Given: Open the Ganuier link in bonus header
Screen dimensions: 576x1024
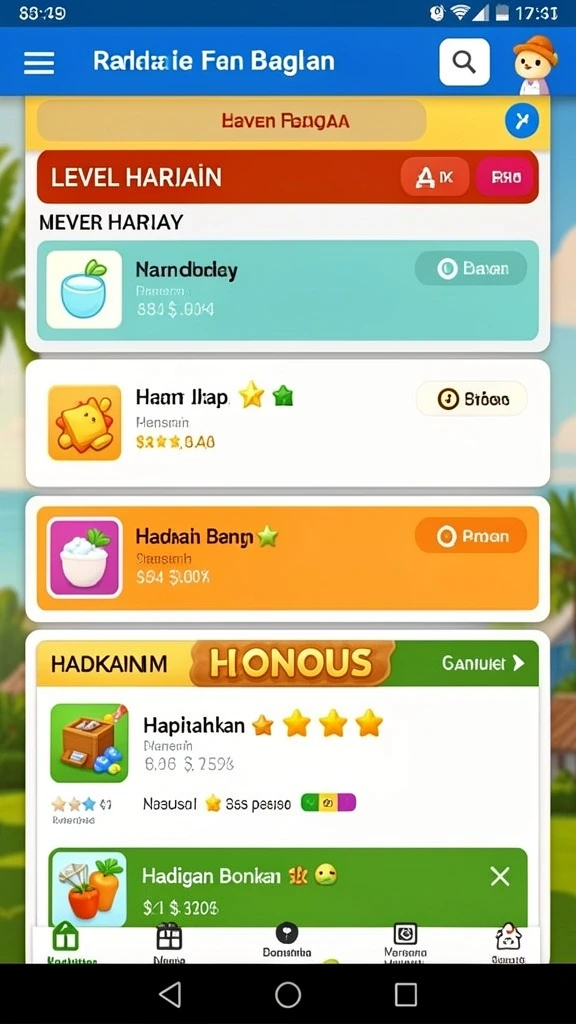Looking at the screenshot, I should point(483,664).
